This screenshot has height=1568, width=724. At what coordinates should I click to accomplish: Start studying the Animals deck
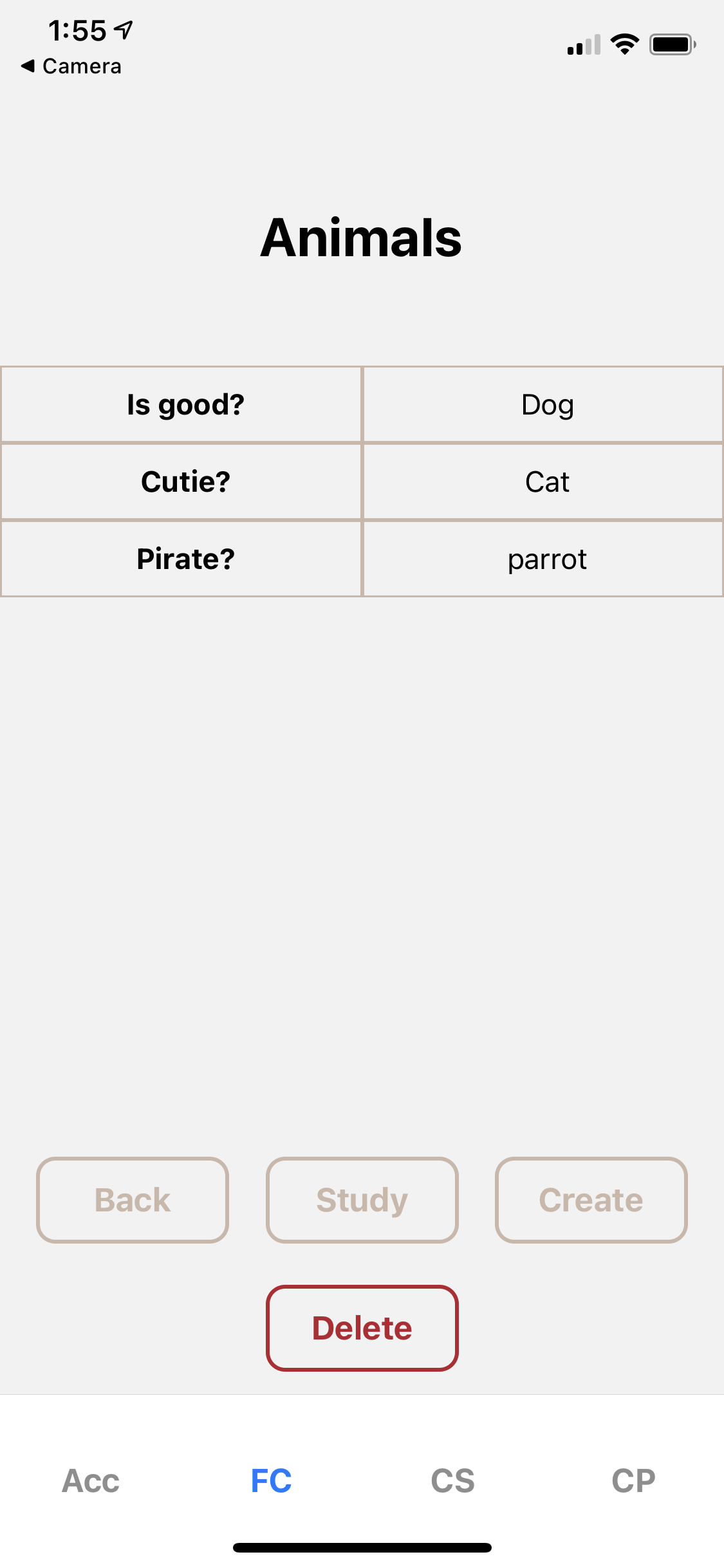(x=362, y=1200)
